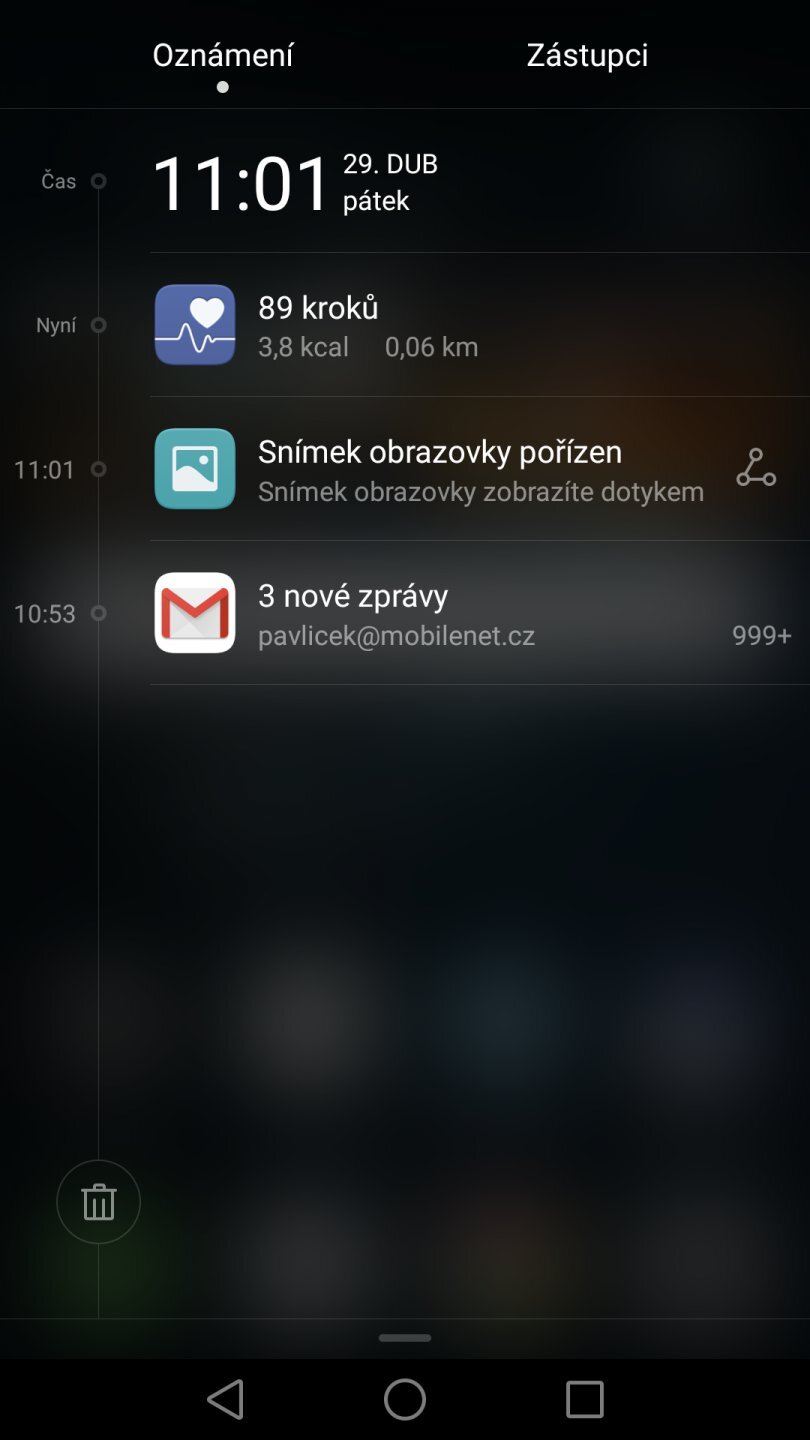Return to the home screen
The width and height of the screenshot is (810, 1440).
[405, 1399]
